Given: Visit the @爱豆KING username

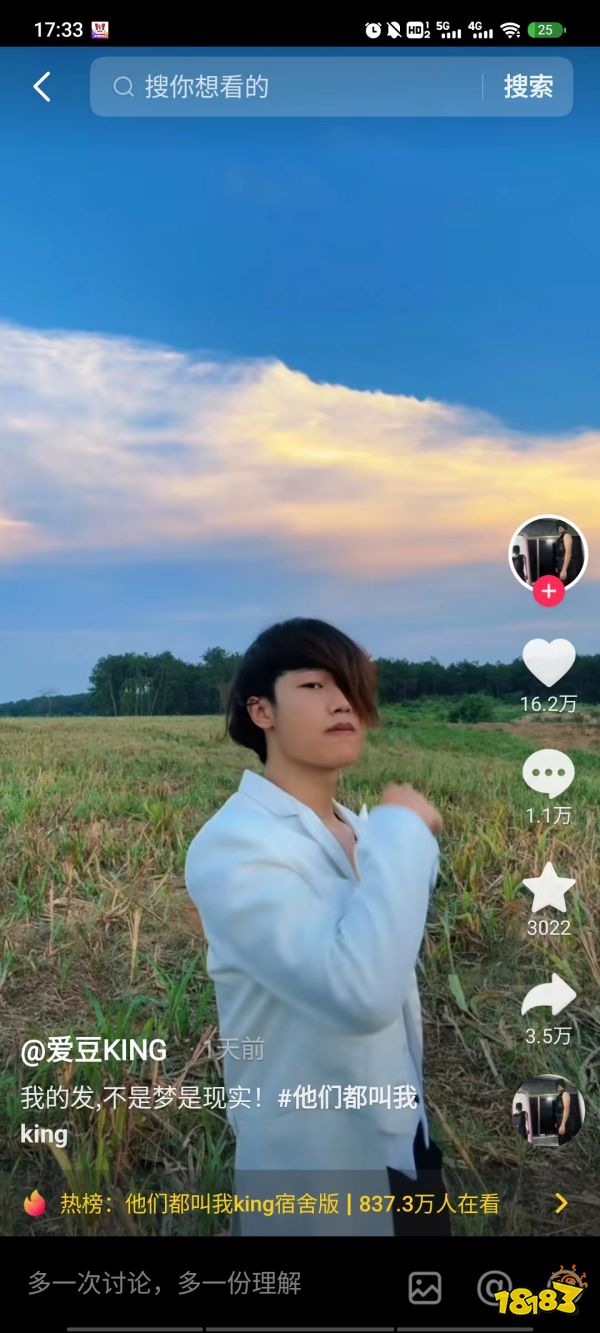Looking at the screenshot, I should [x=94, y=1050].
